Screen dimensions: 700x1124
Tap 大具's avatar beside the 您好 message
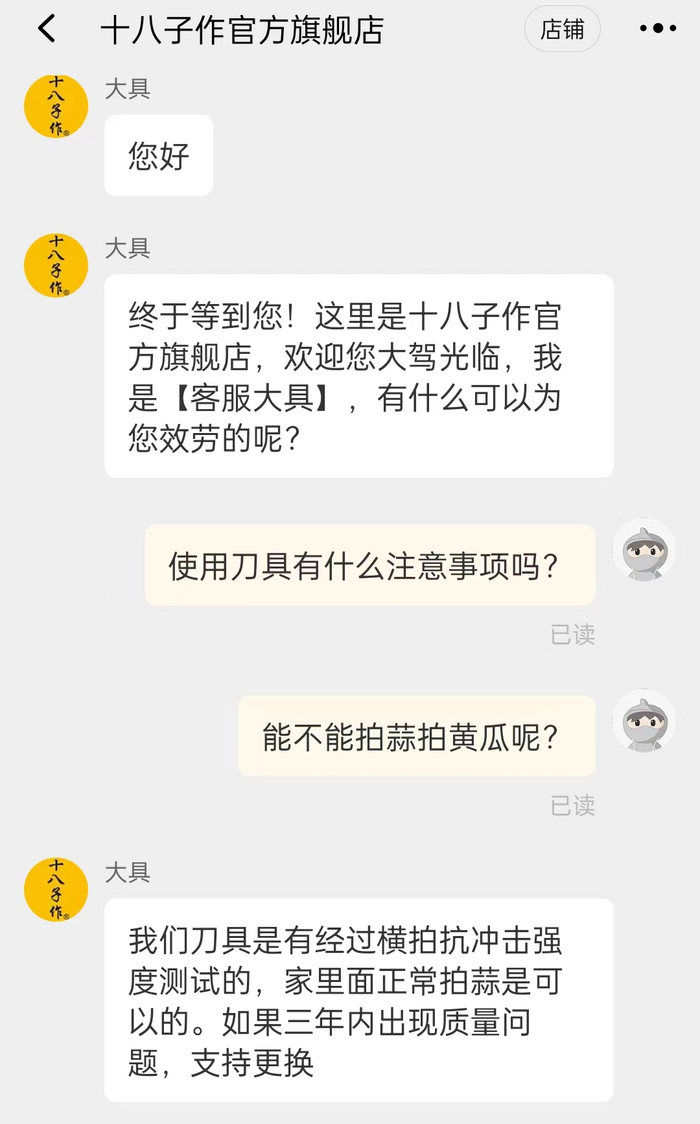(x=56, y=106)
